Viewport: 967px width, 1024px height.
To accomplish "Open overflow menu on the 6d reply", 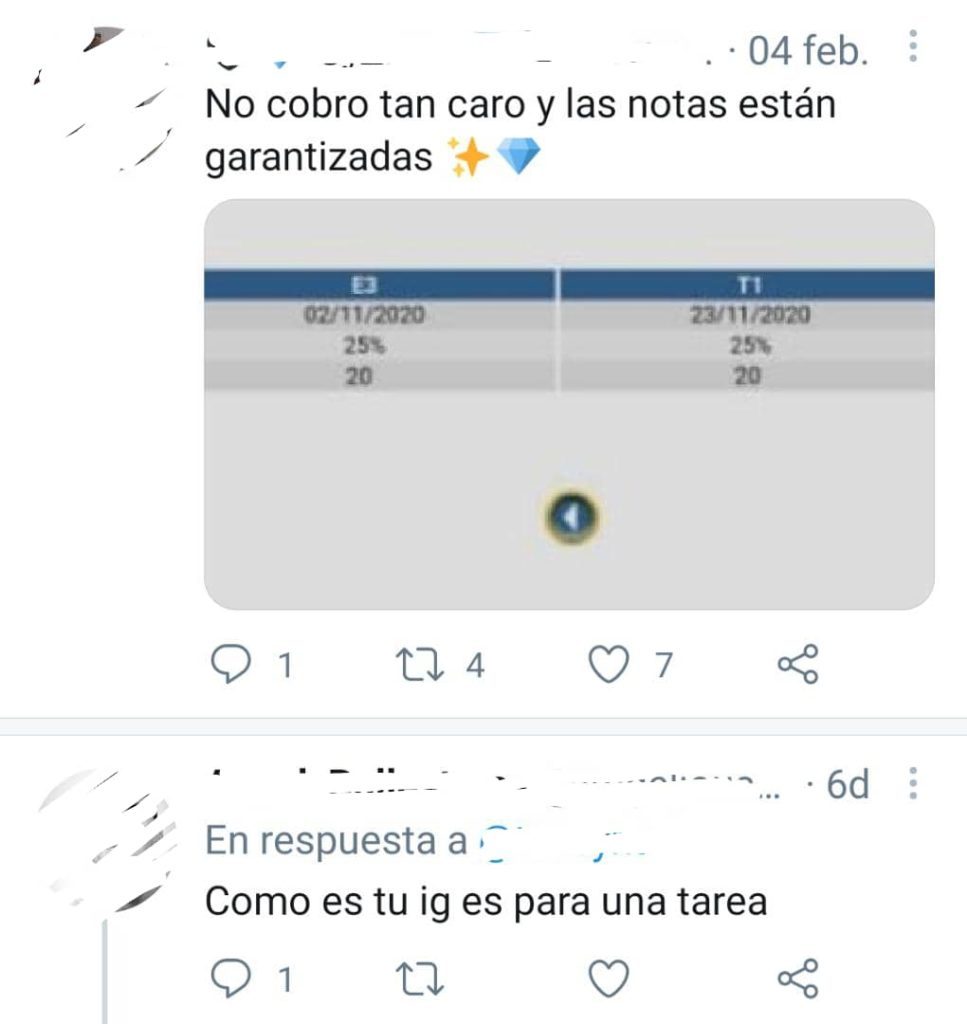I will tap(912, 784).
